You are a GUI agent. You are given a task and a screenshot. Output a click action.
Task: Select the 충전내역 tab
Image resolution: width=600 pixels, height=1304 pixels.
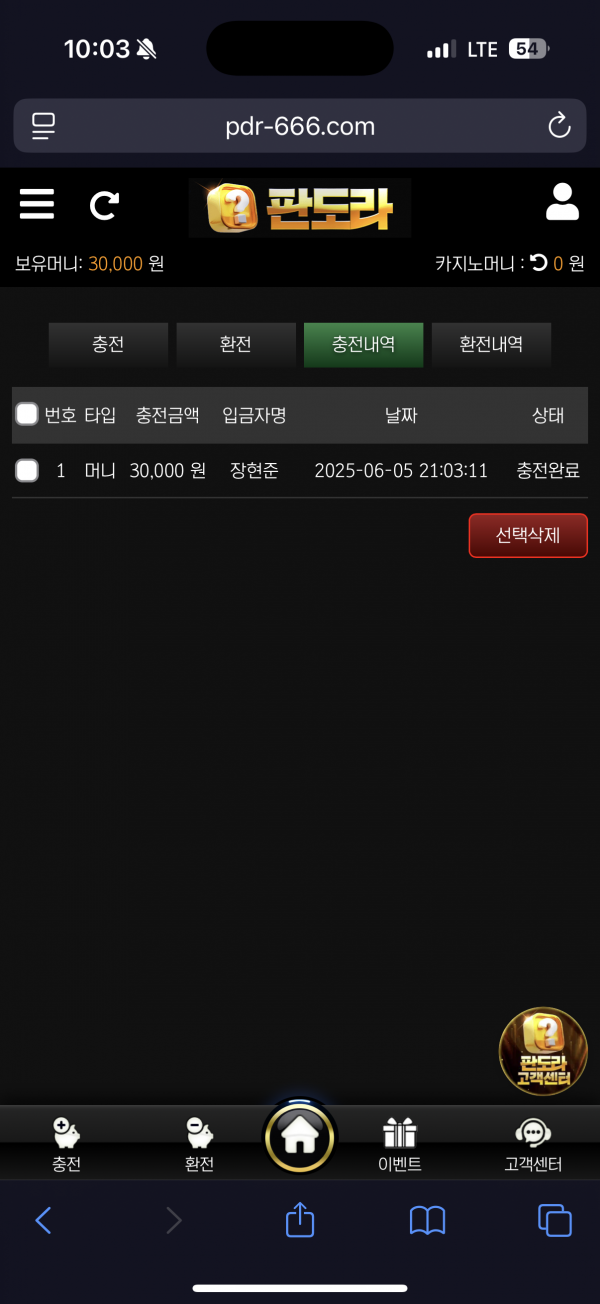[363, 344]
